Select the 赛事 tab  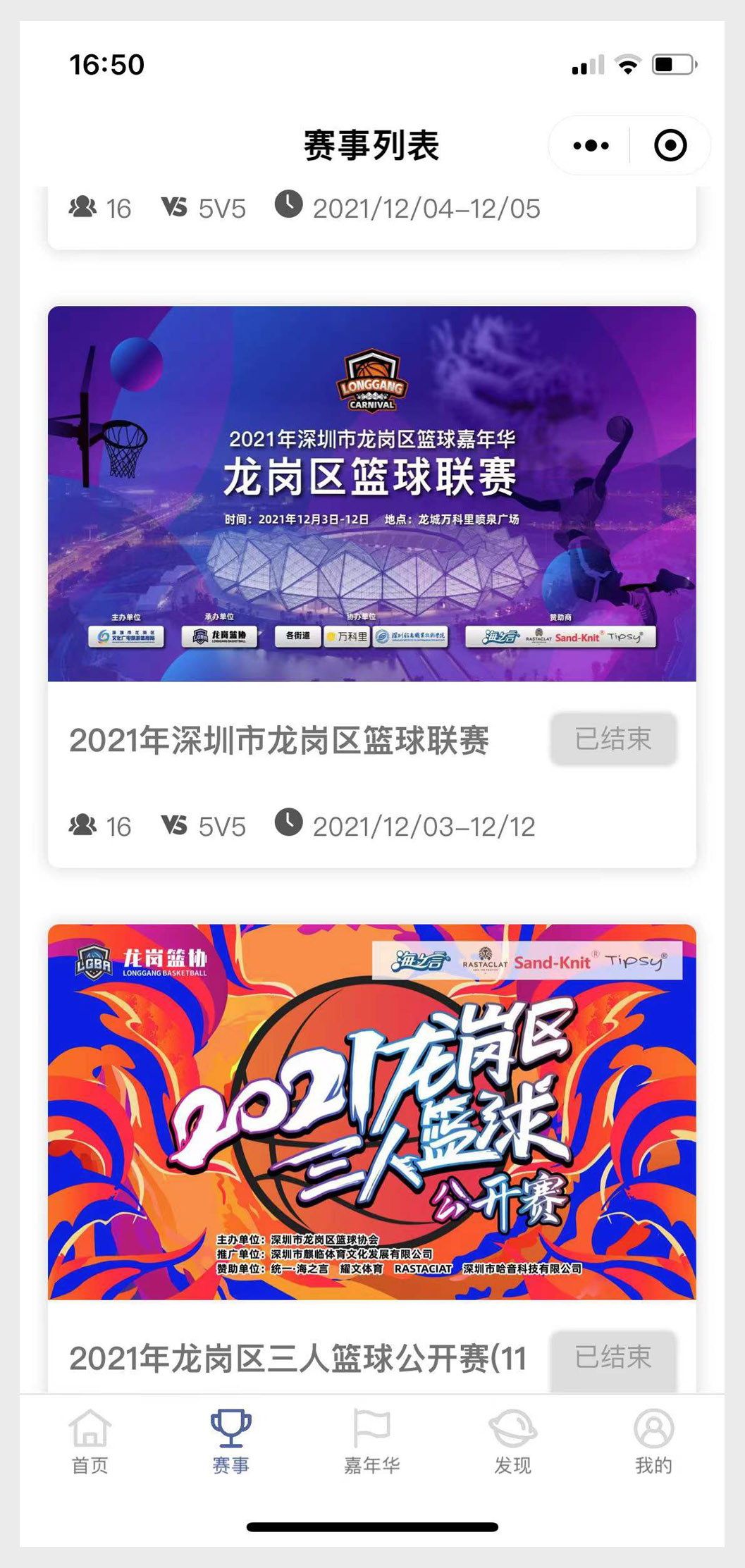(231, 1443)
